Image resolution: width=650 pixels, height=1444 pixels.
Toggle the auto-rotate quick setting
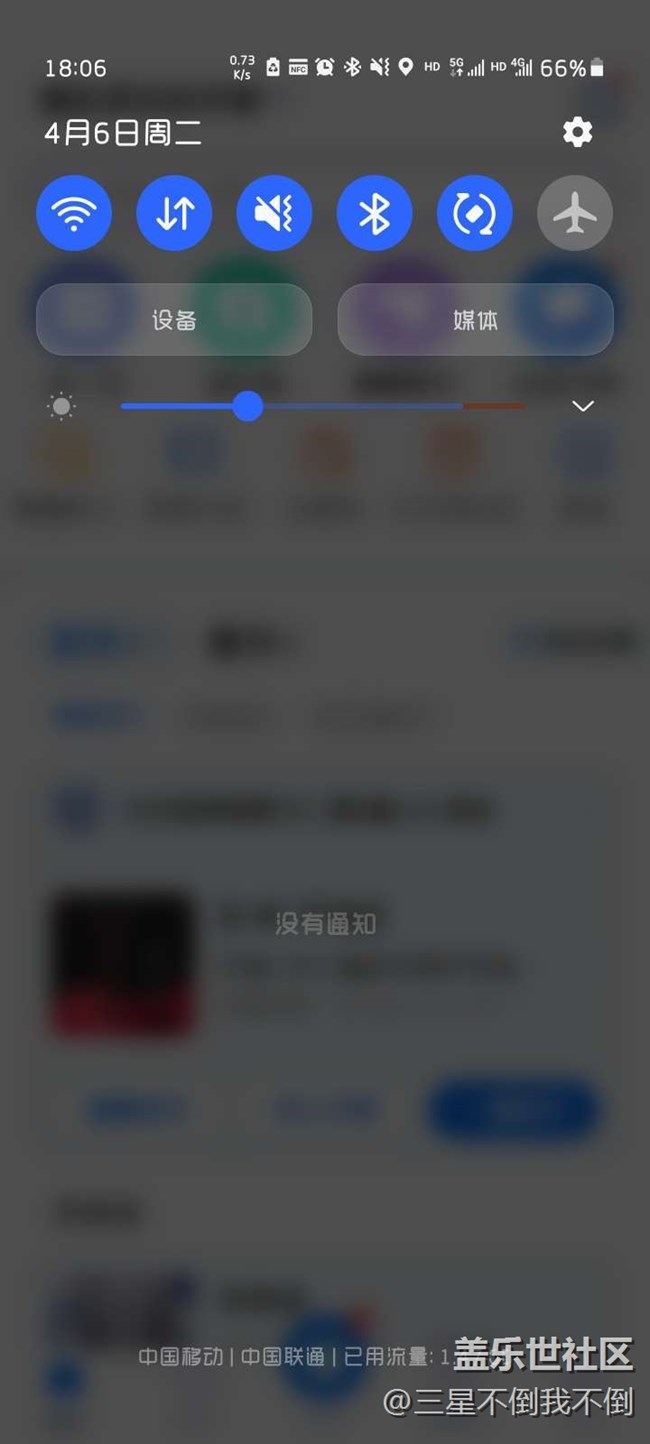pos(475,213)
